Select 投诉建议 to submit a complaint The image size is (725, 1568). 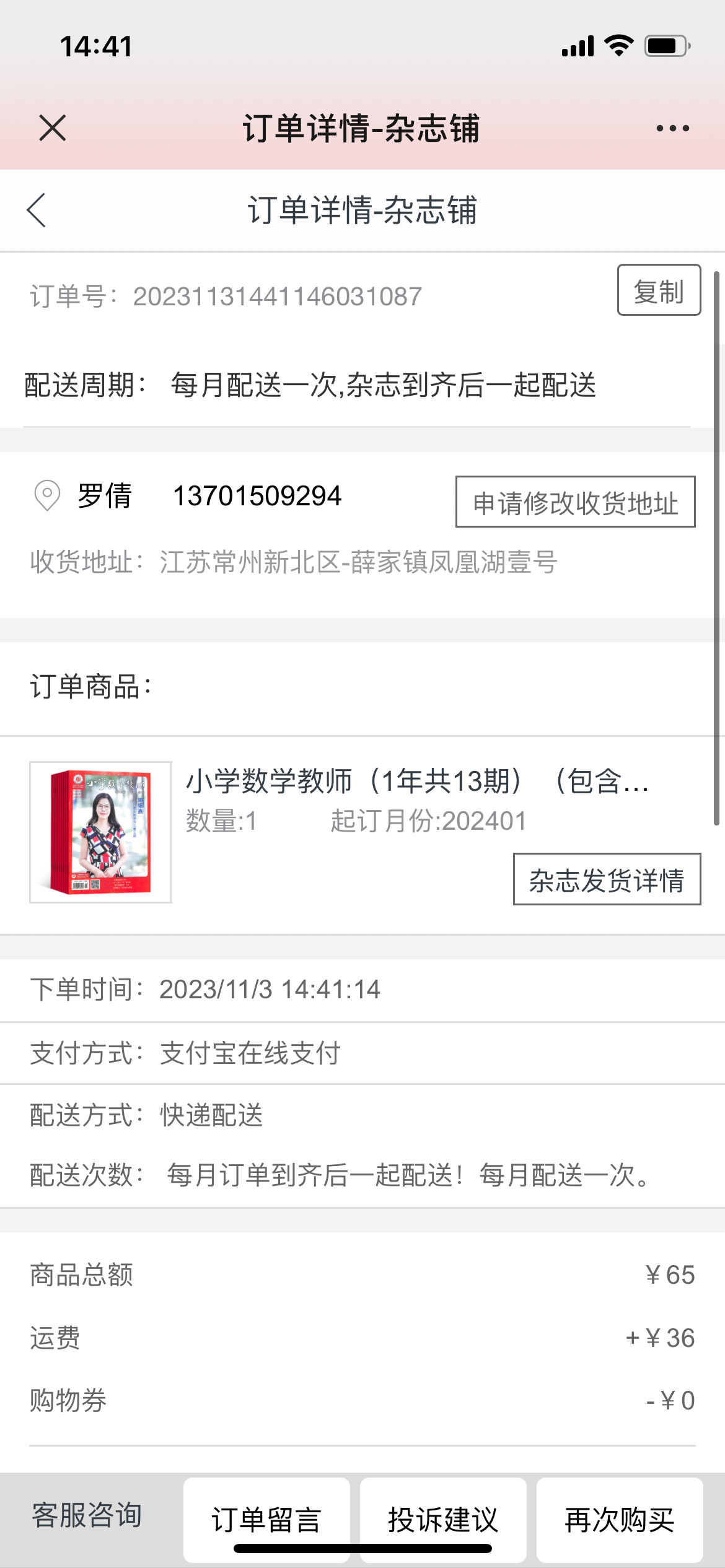point(443,1519)
